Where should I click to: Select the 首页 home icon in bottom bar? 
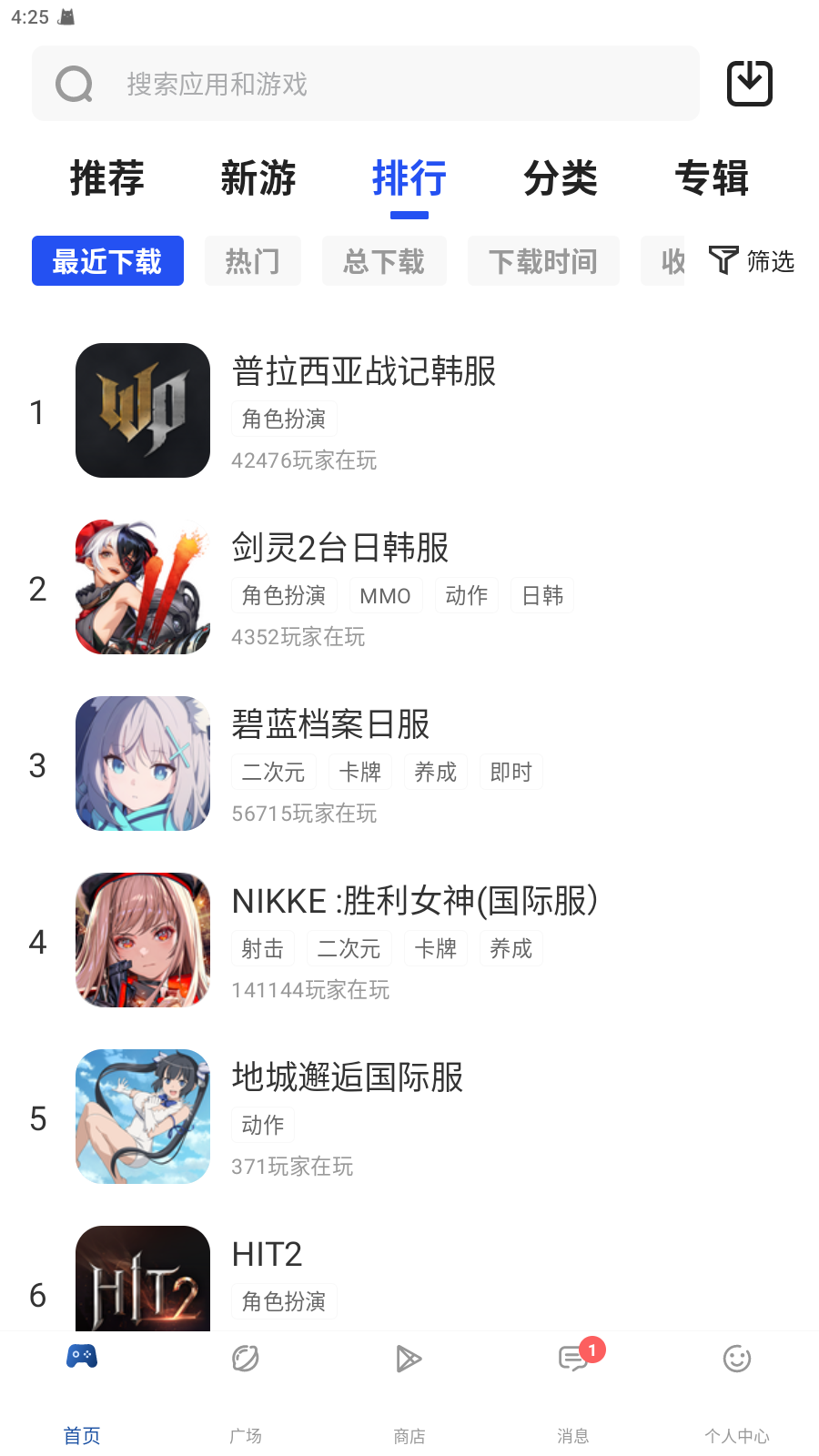click(x=81, y=1359)
